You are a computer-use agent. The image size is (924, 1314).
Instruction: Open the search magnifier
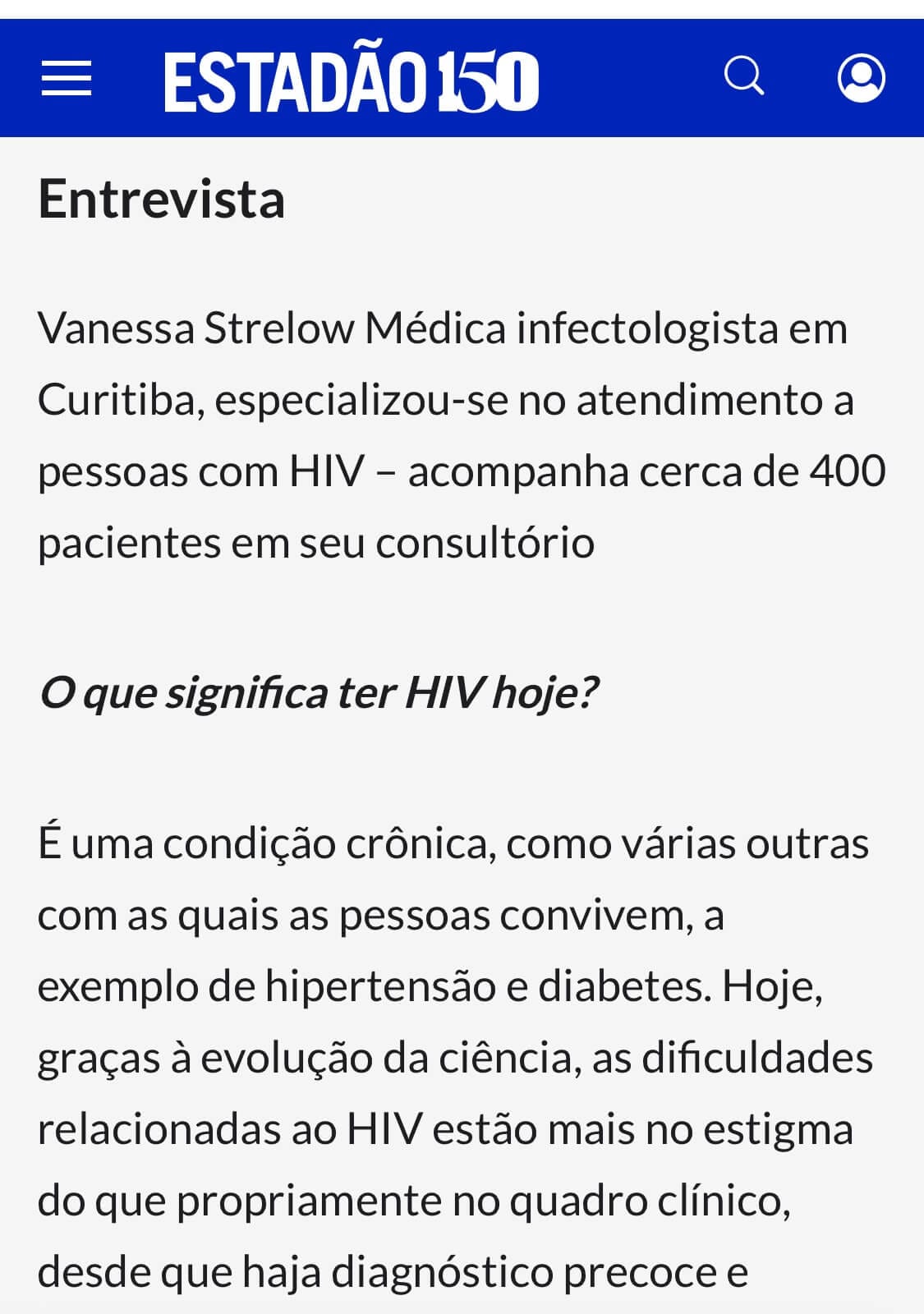tap(744, 77)
